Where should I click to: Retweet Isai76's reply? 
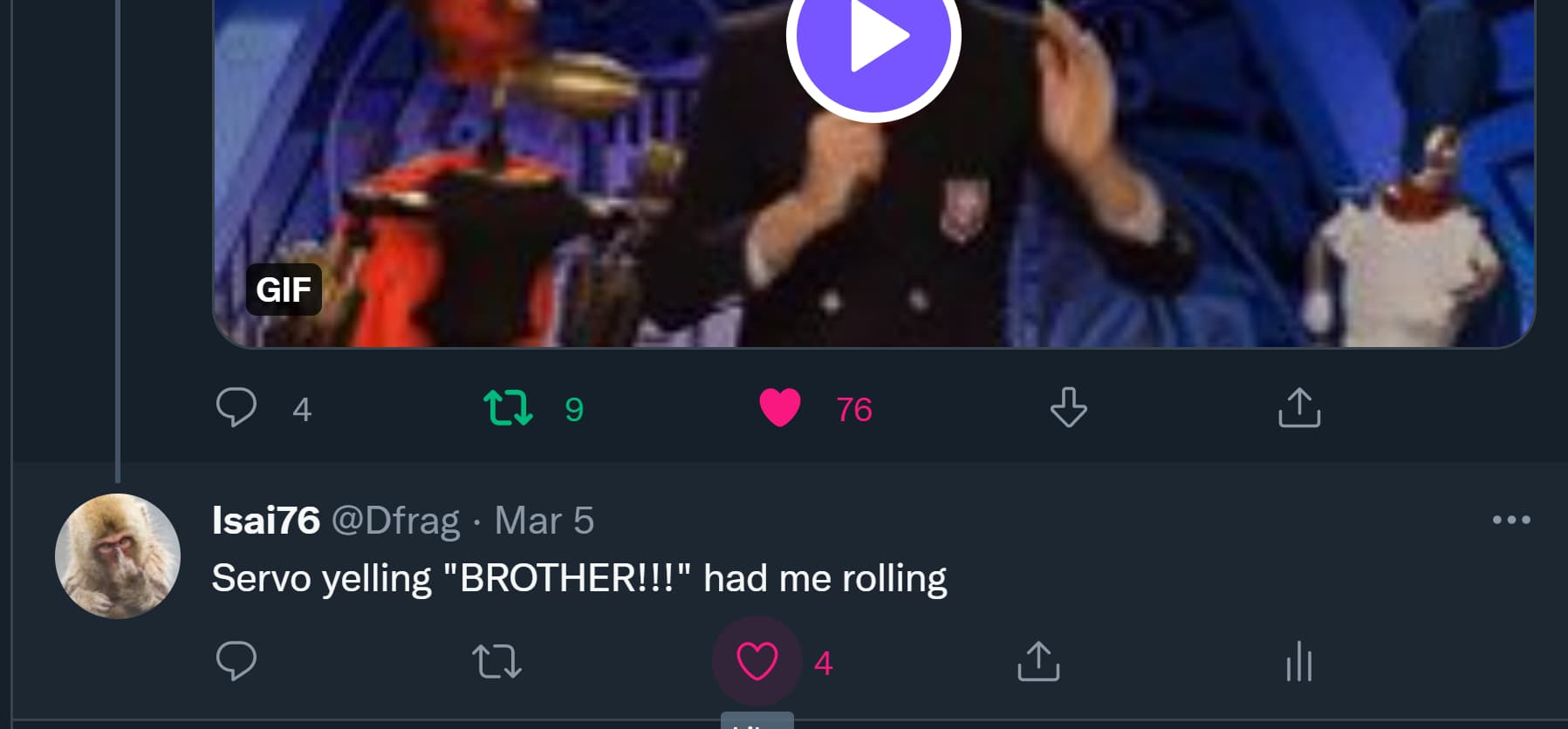point(496,661)
